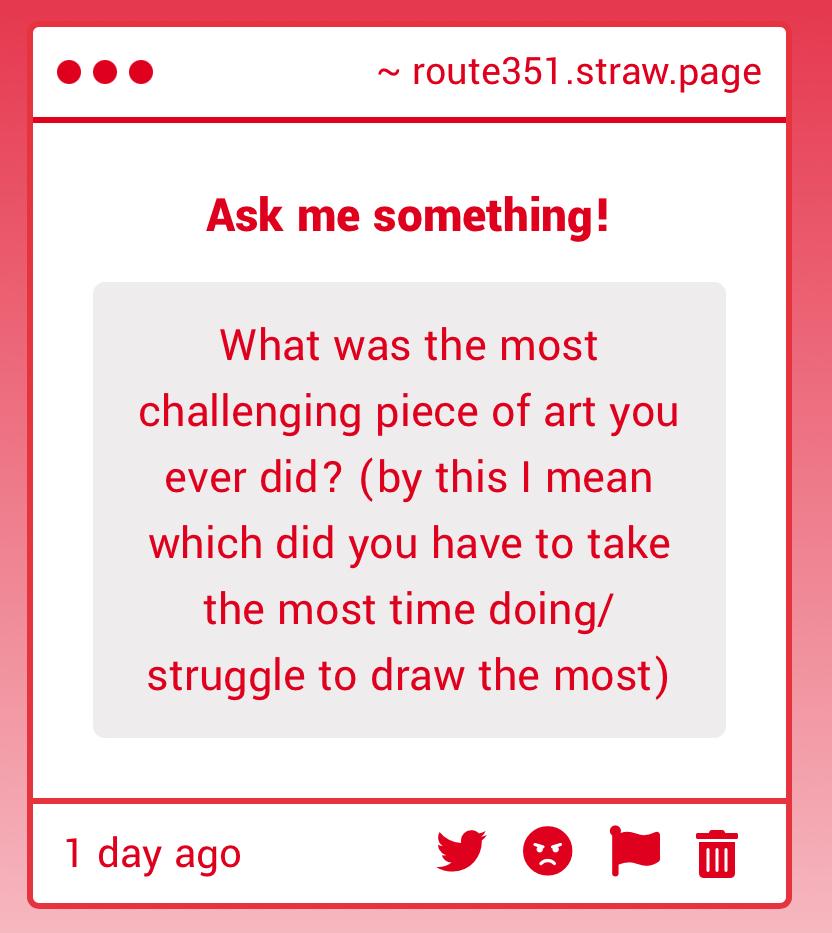Tap the angry face icon
The image size is (832, 933).
[547, 852]
